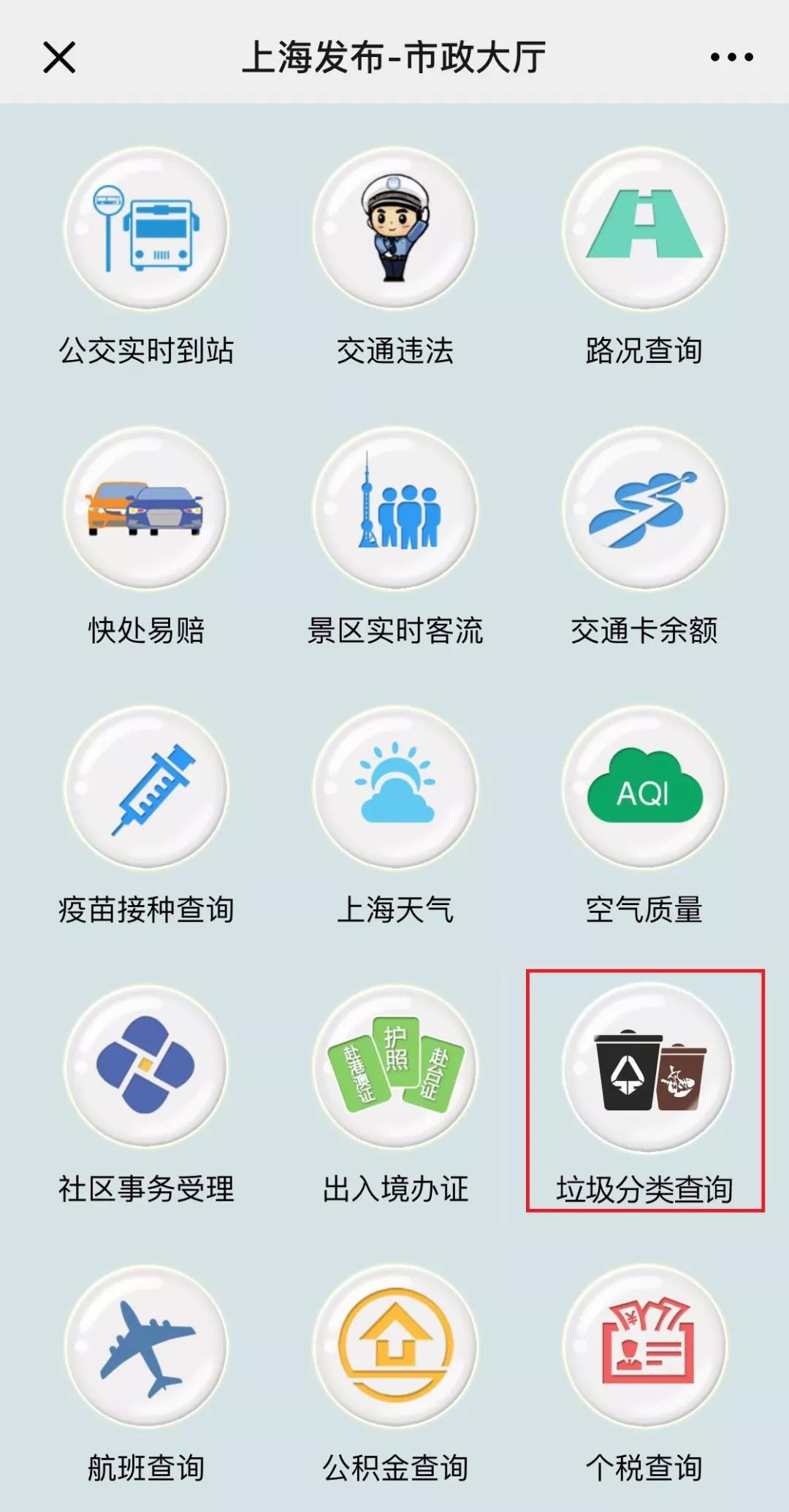Check 交通违法 traffic violations
Screen dimensions: 789x1512
[x=395, y=229]
